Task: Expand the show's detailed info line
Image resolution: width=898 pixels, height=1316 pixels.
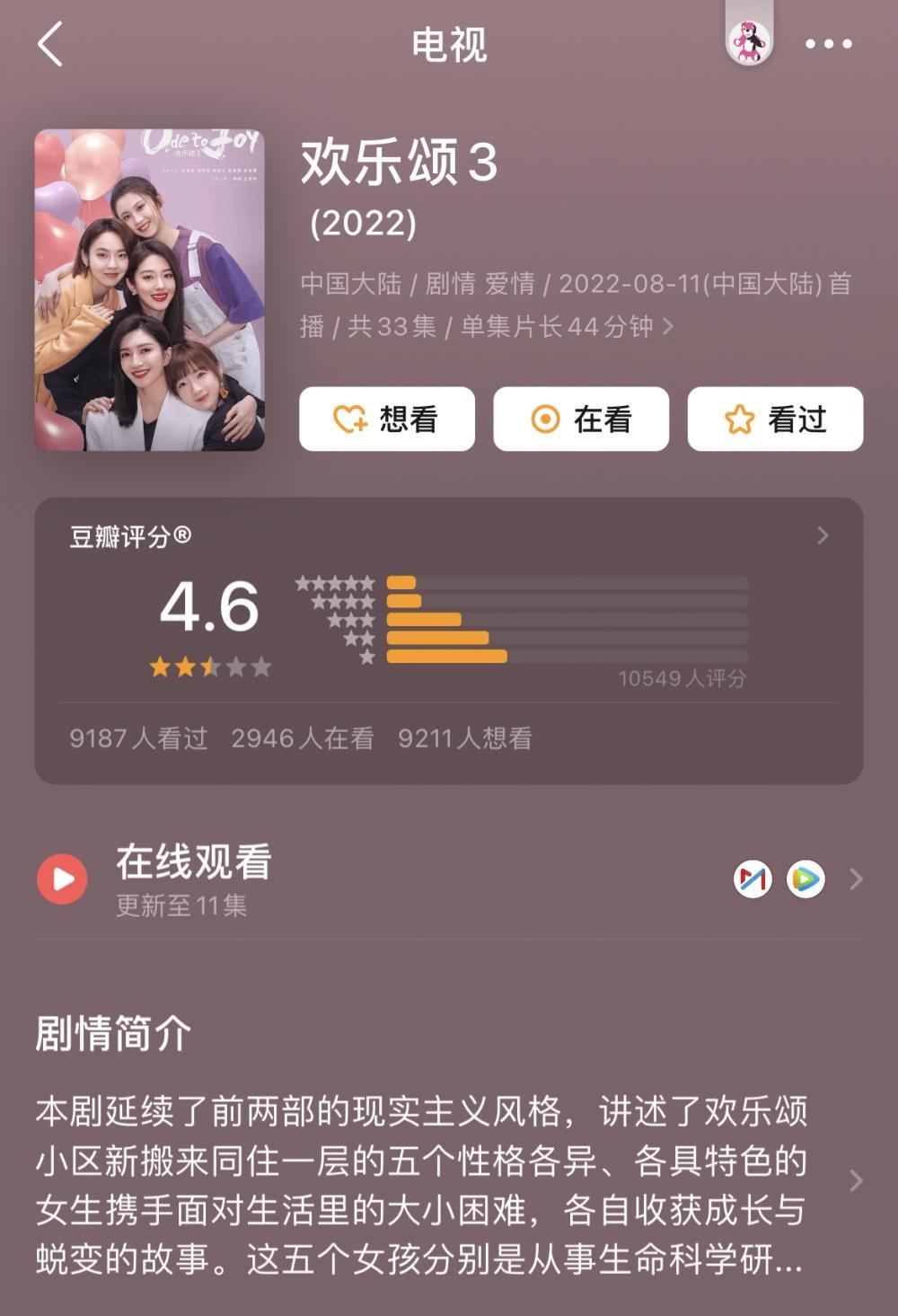Action: coord(667,327)
